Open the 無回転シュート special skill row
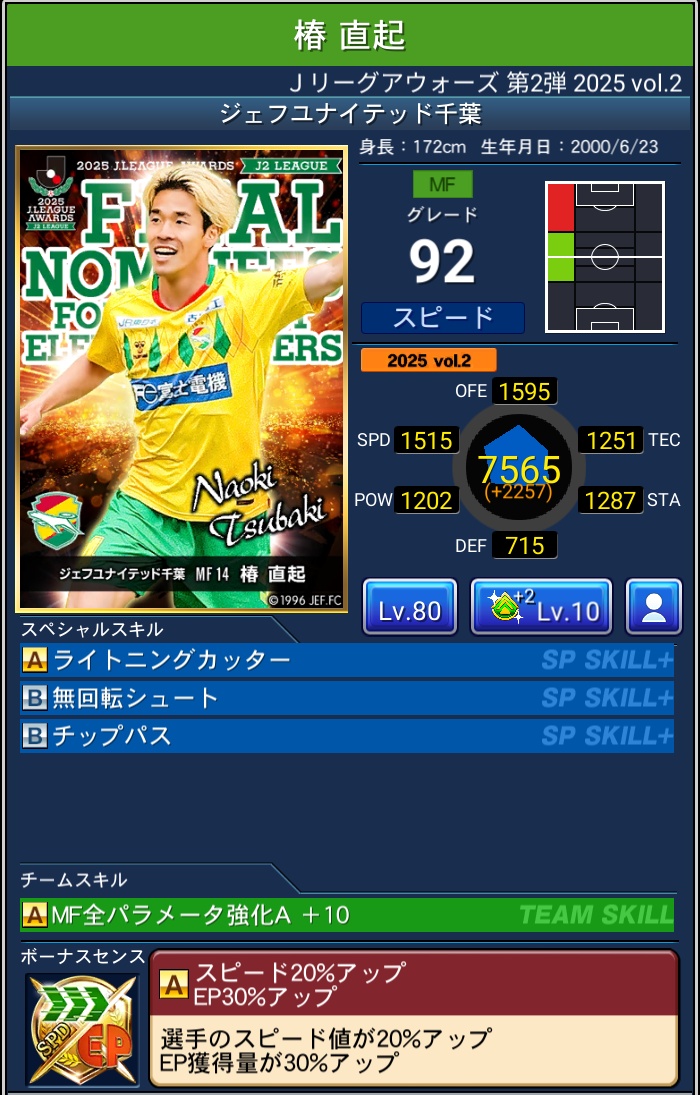Viewport: 700px width, 1095px height. pyautogui.click(x=346, y=698)
